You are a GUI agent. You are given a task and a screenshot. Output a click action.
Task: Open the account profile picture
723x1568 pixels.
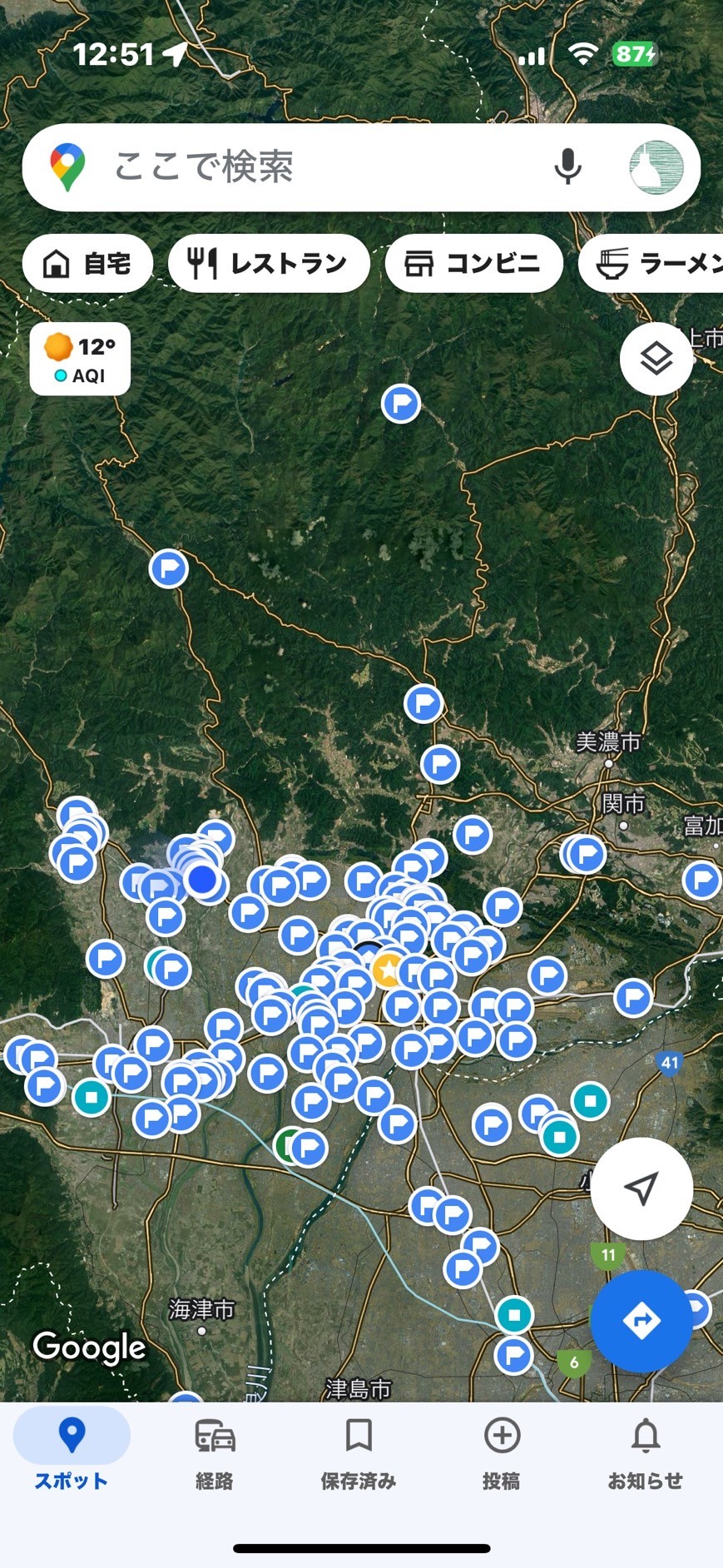[656, 167]
